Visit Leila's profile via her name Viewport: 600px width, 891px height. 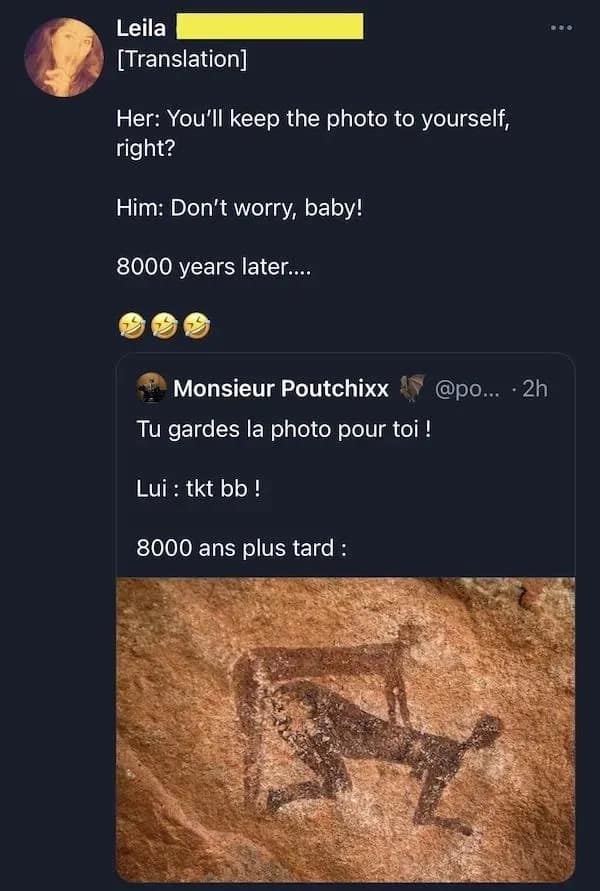pos(141,28)
